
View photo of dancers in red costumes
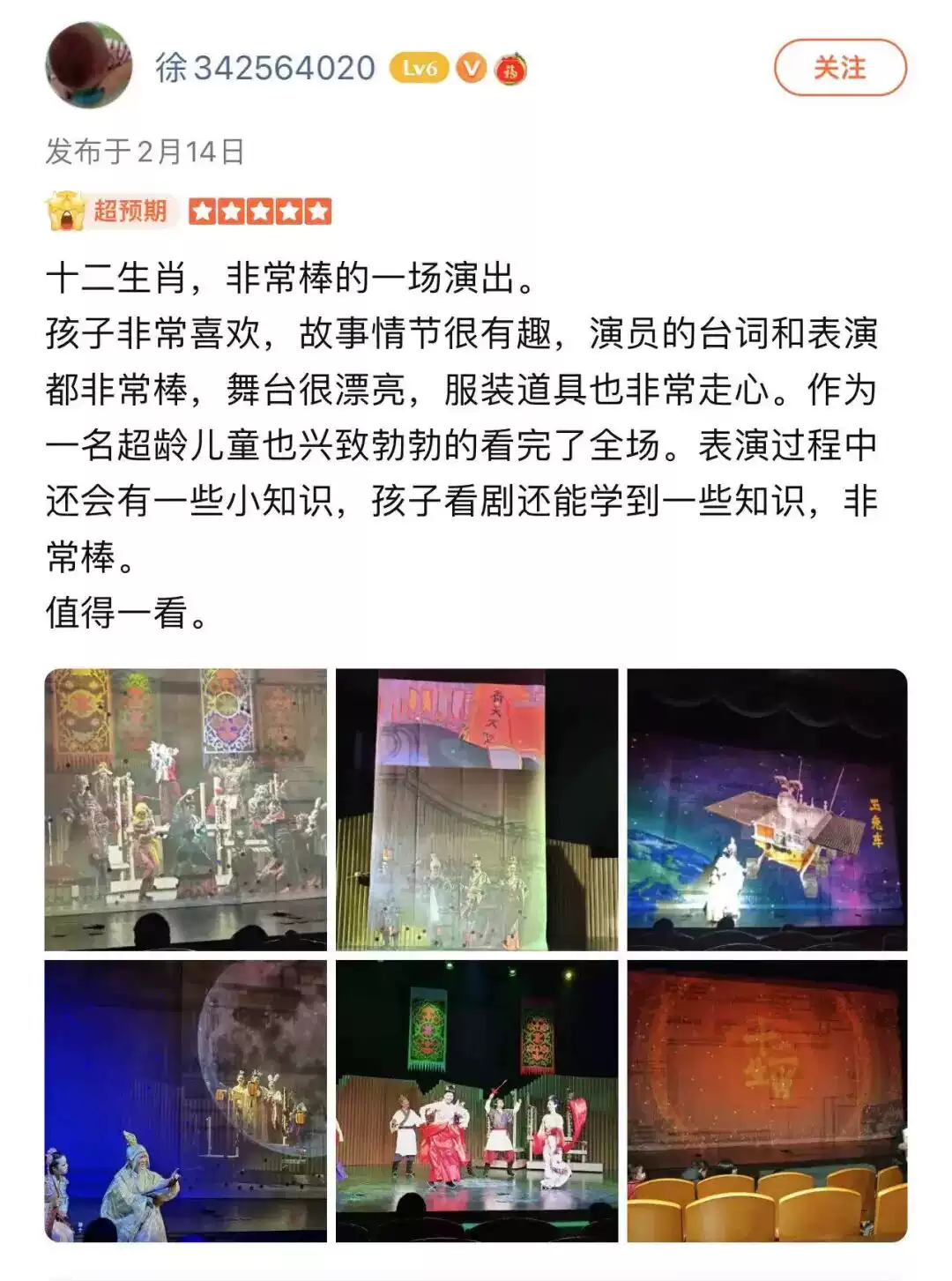(476, 1100)
